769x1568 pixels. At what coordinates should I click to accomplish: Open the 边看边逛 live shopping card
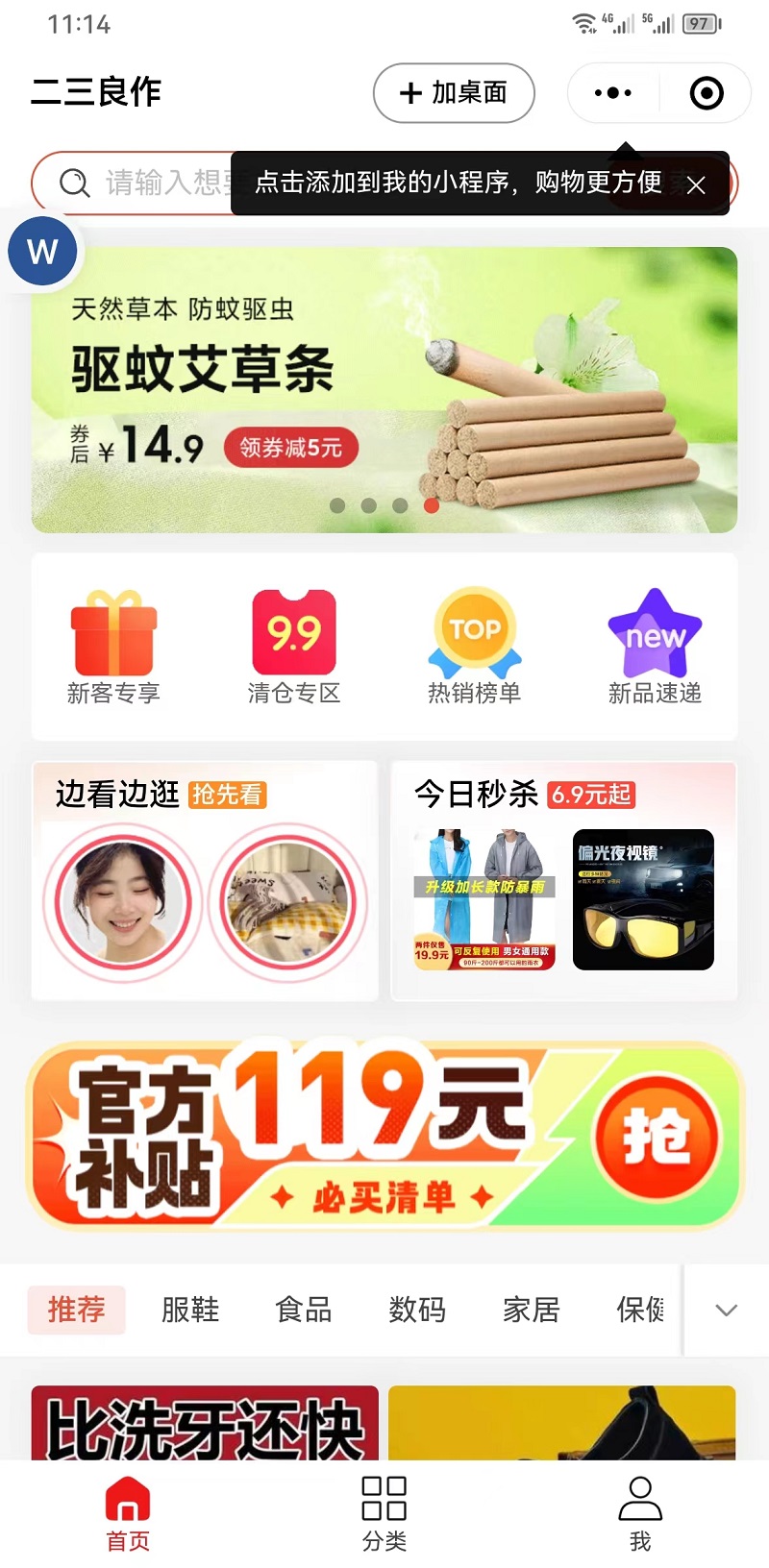click(205, 881)
